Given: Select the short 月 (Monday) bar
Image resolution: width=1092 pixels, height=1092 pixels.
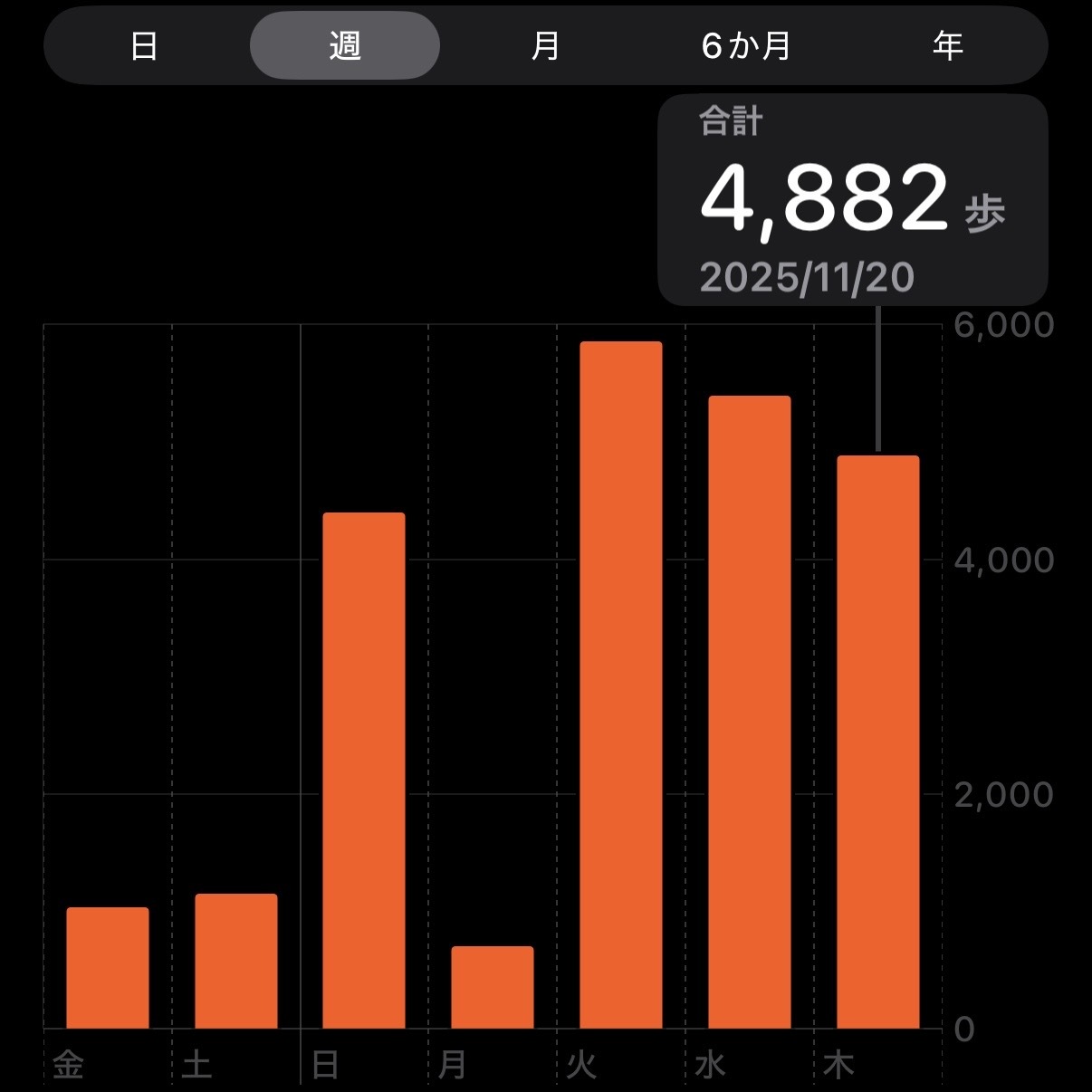Looking at the screenshot, I should (x=493, y=987).
